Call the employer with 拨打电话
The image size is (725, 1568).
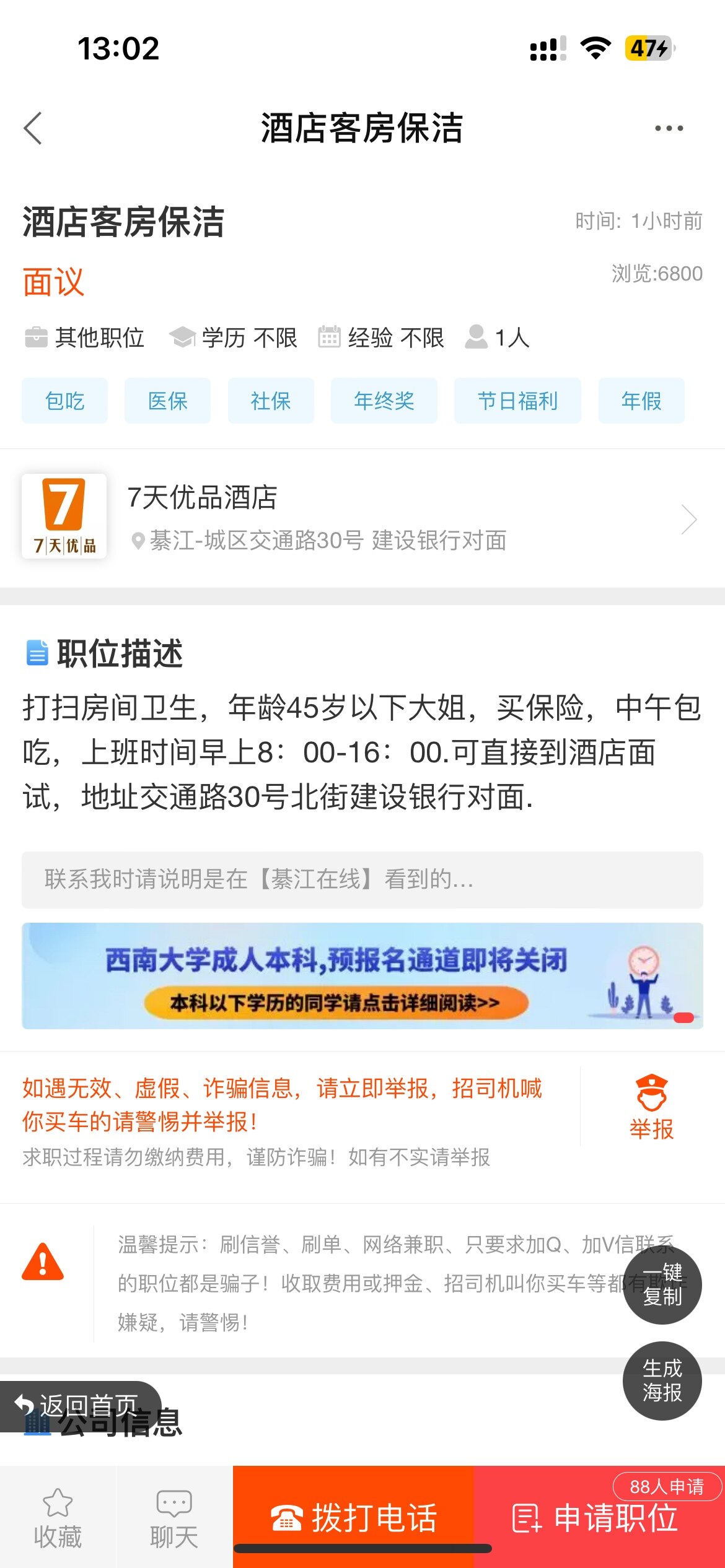tap(354, 1517)
